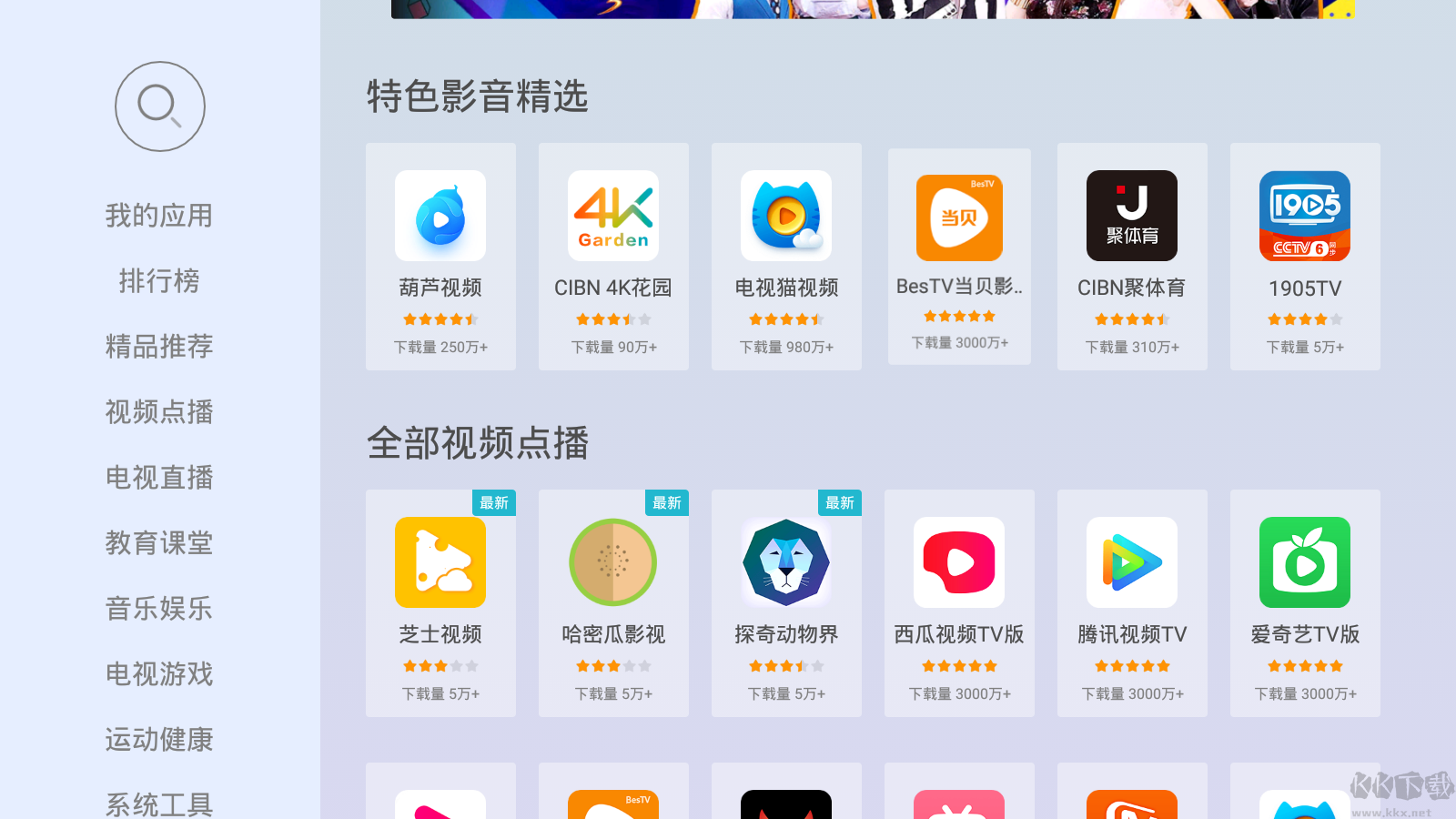Open 精品推荐 category
Viewport: 1456px width, 819px height.
point(159,347)
